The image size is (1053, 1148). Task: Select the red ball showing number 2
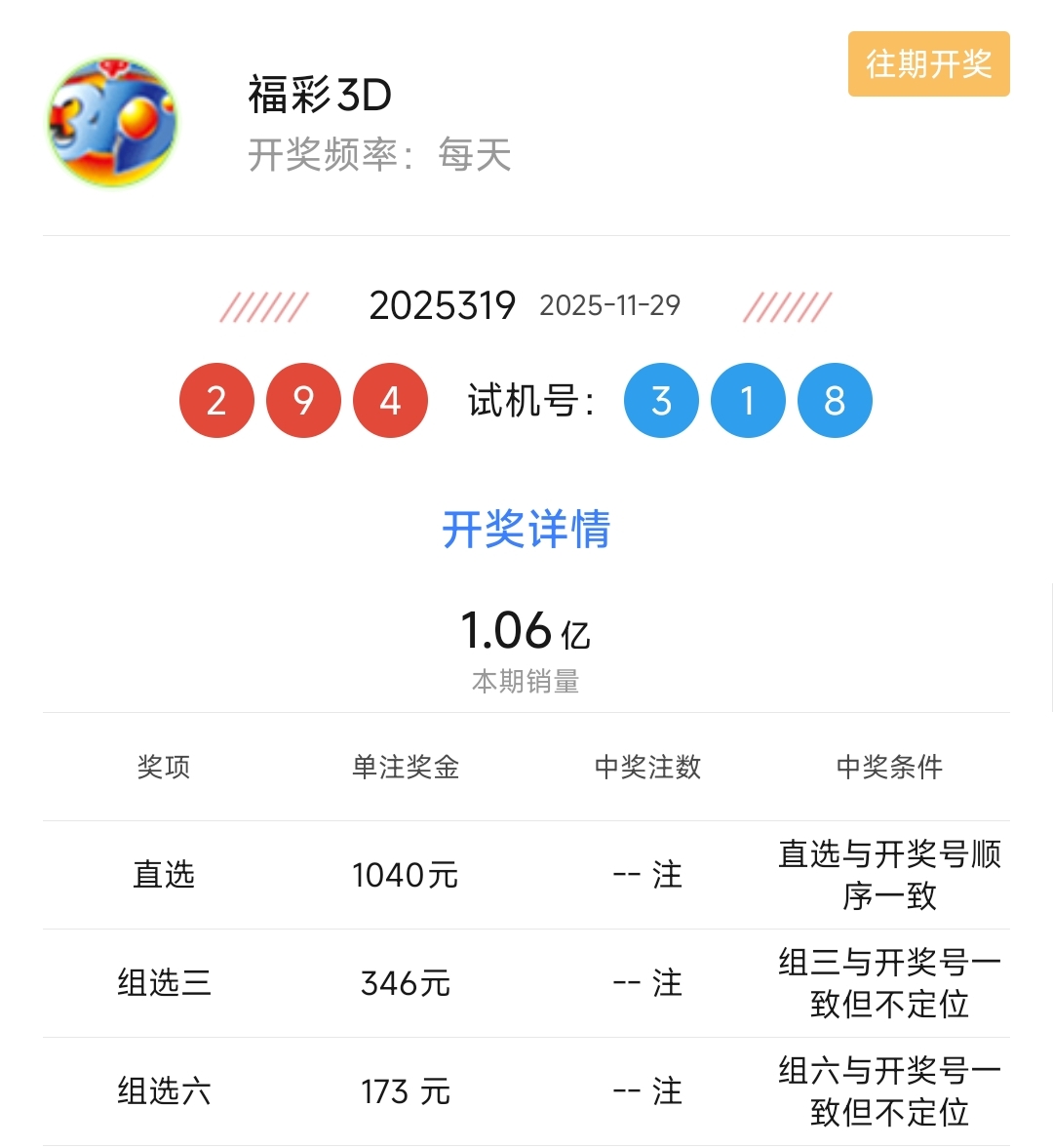click(216, 400)
